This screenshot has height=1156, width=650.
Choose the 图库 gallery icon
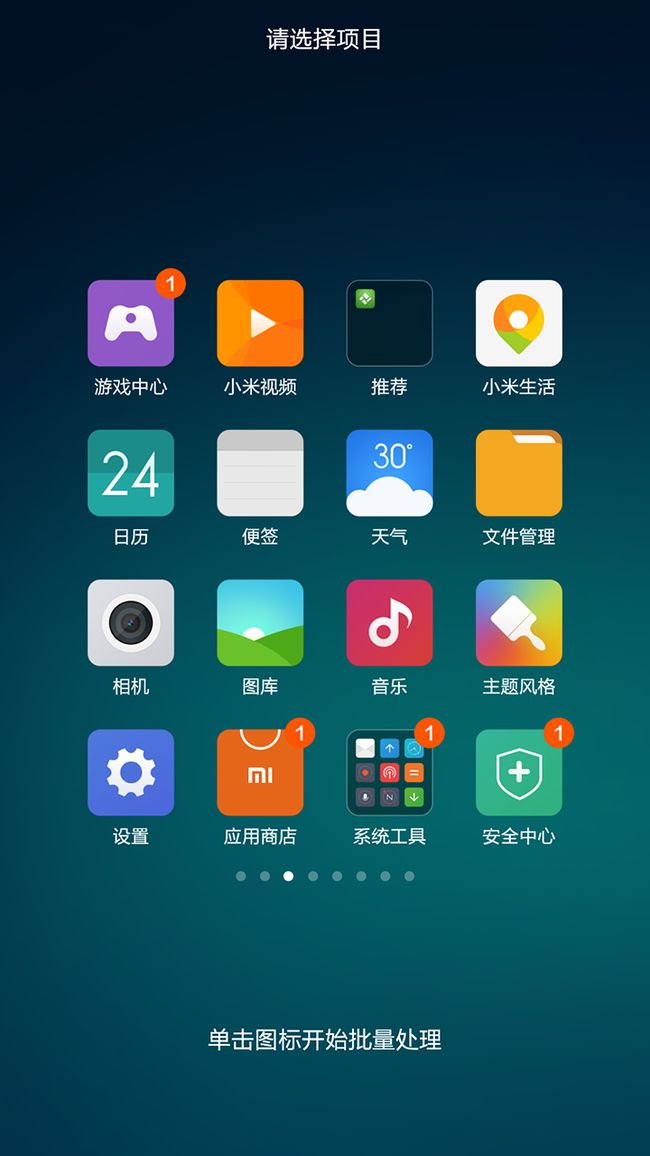click(x=260, y=622)
